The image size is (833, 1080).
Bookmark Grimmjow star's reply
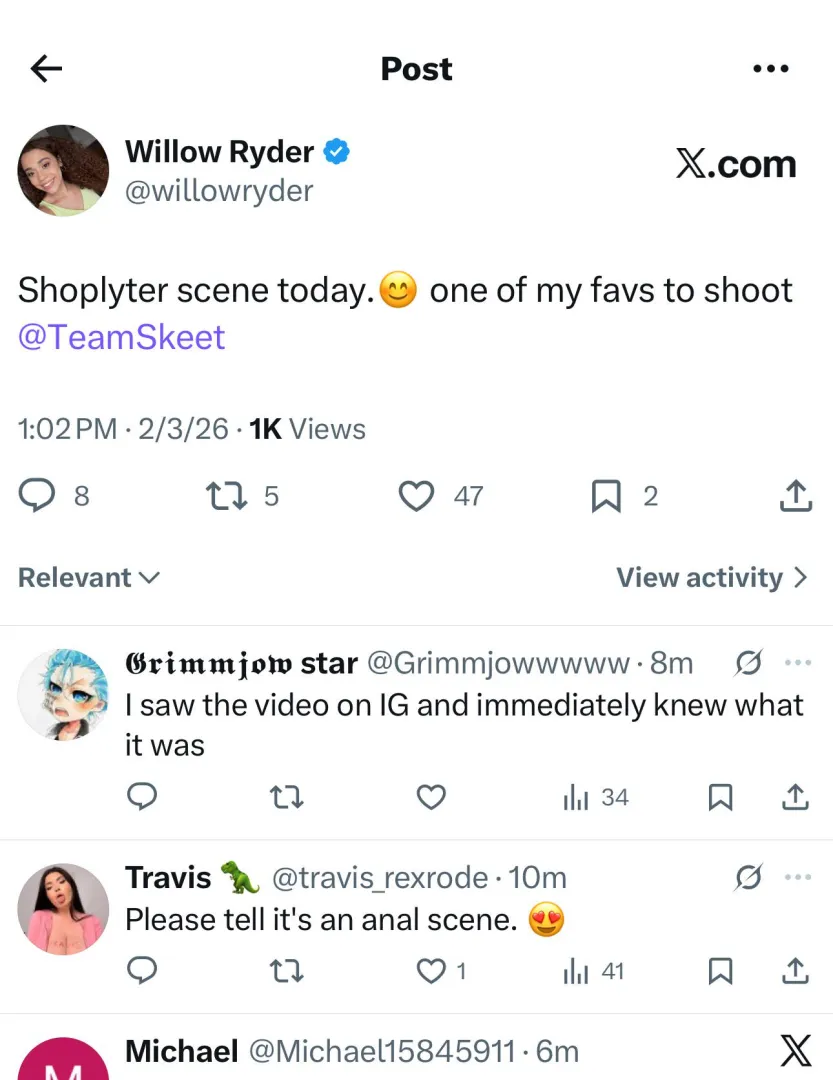[x=720, y=797]
